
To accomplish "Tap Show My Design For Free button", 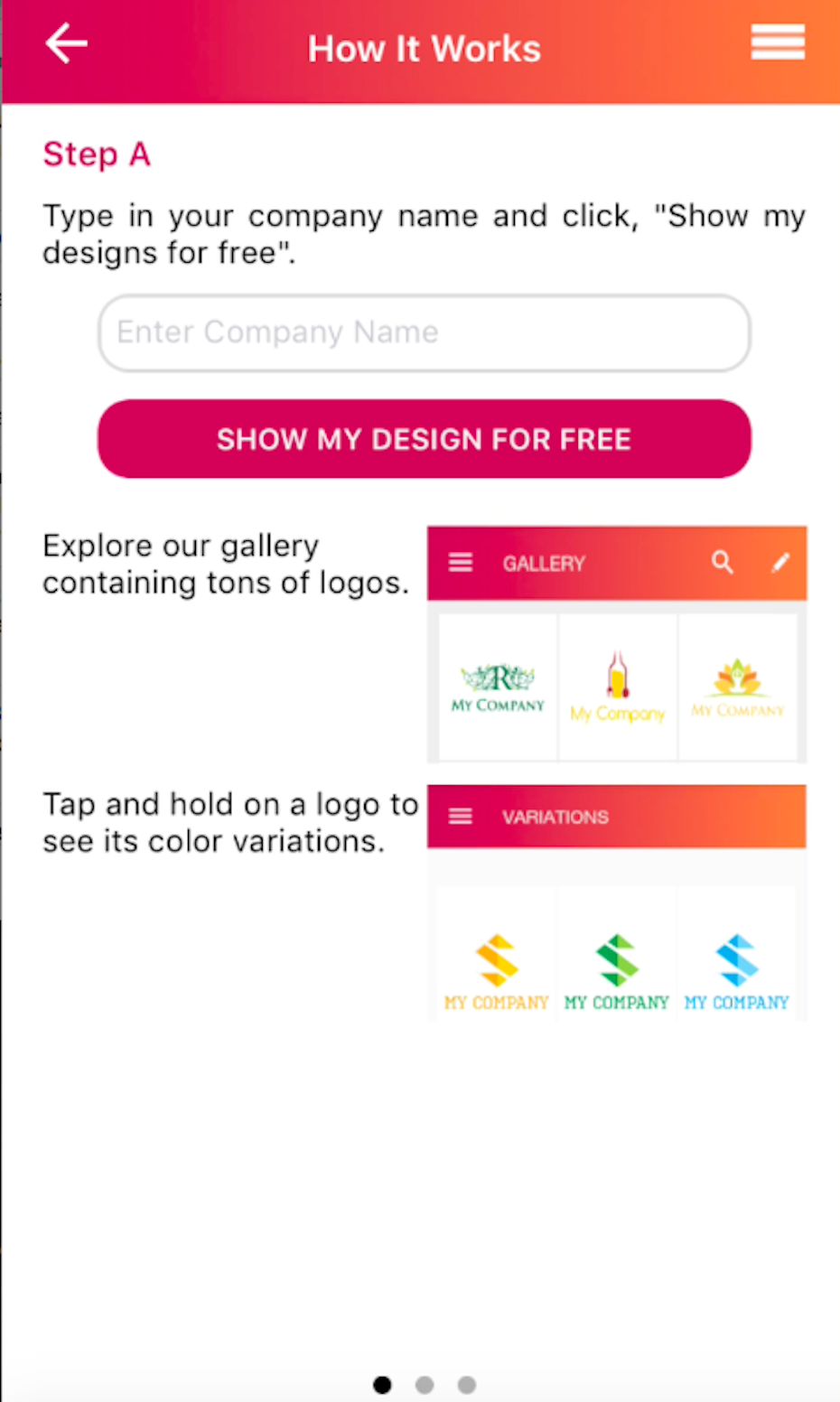I will (424, 439).
